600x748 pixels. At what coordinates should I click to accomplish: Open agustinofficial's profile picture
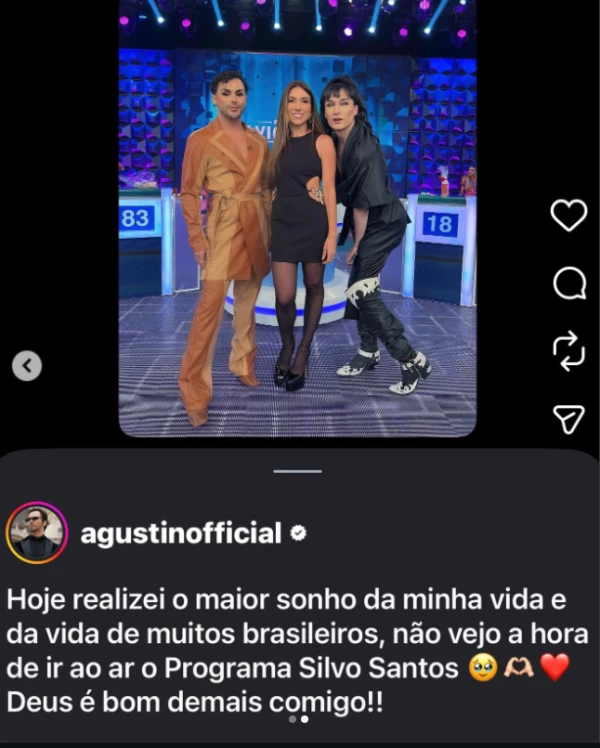click(37, 533)
